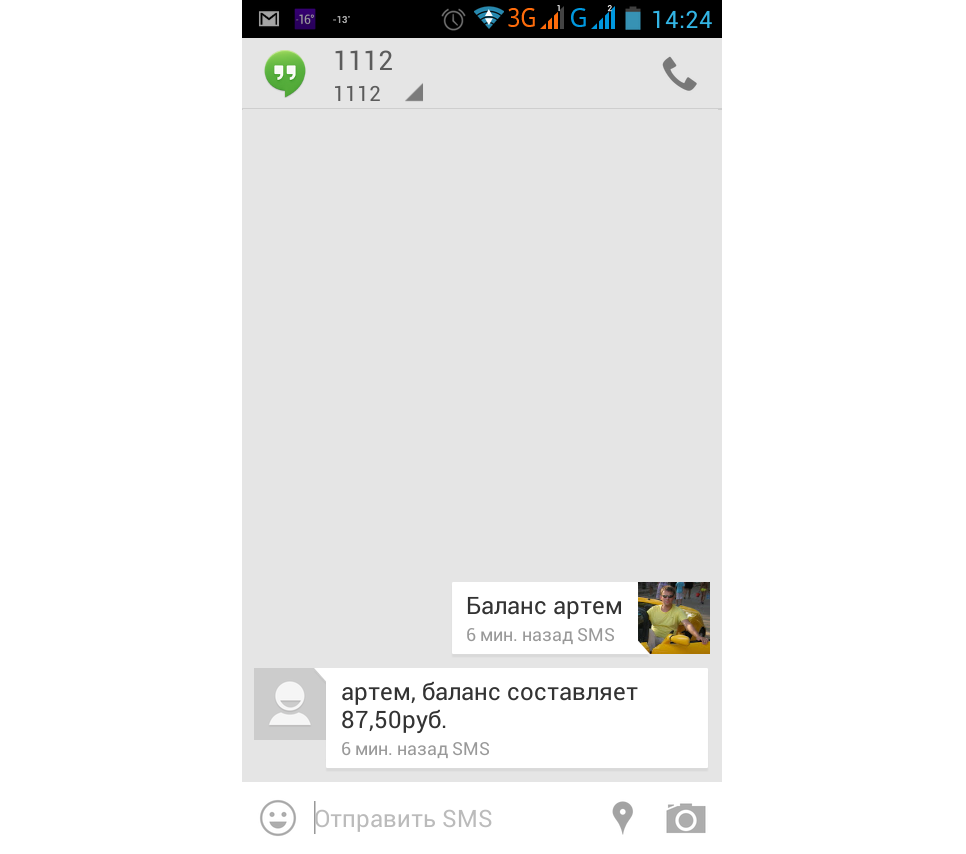The width and height of the screenshot is (966, 854).
Task: Select the message Баланс артем
Action: point(544,617)
